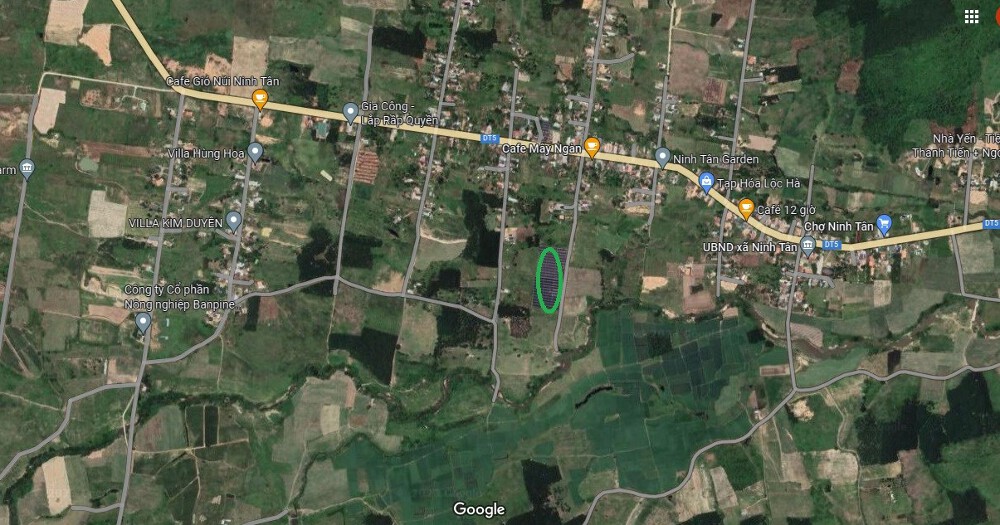Image resolution: width=1000 pixels, height=525 pixels.
Task: Open the Gia Công - Ráp Rập Quyên pin
Action: coord(350,111)
